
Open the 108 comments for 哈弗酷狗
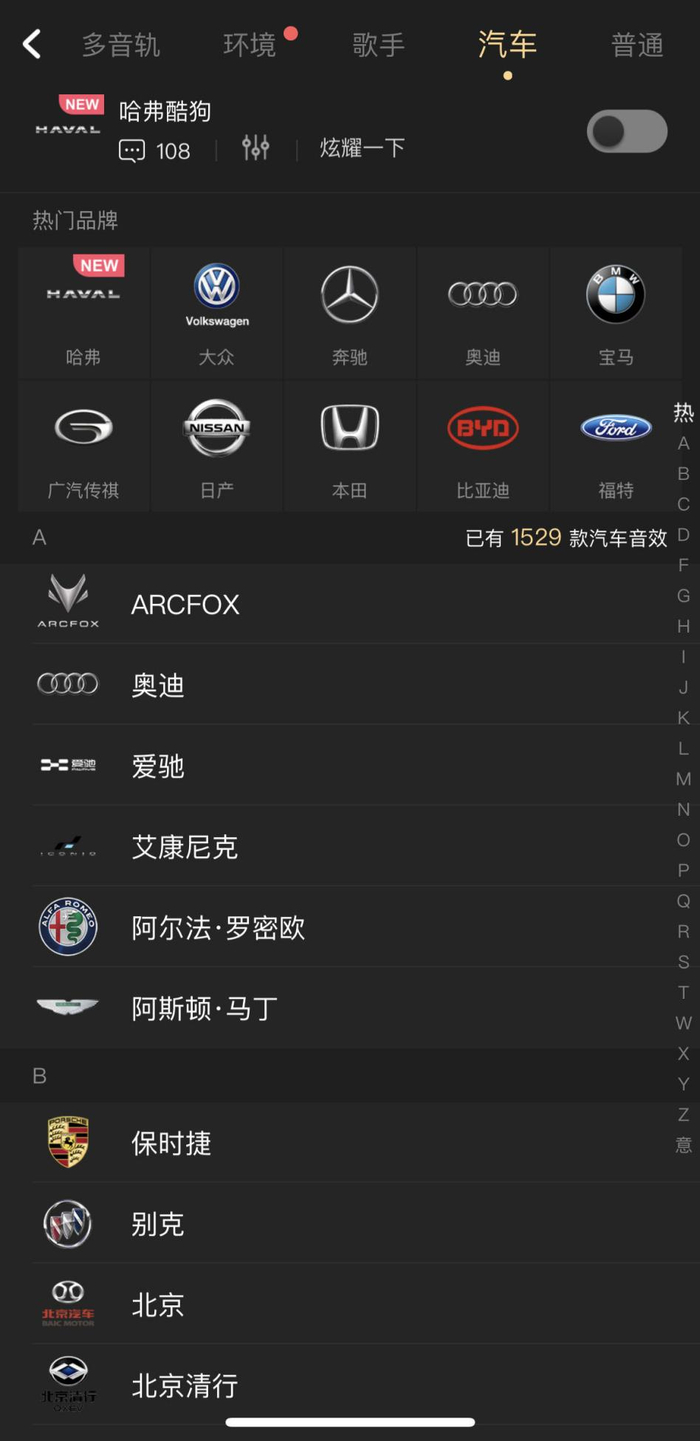155,150
